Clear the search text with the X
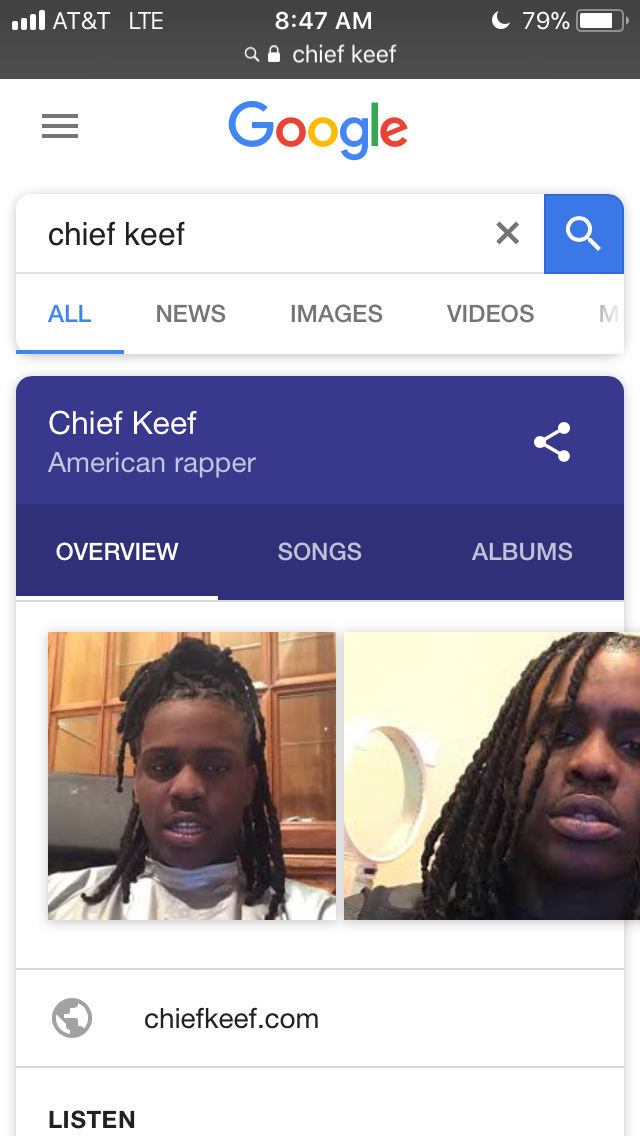 click(x=508, y=234)
